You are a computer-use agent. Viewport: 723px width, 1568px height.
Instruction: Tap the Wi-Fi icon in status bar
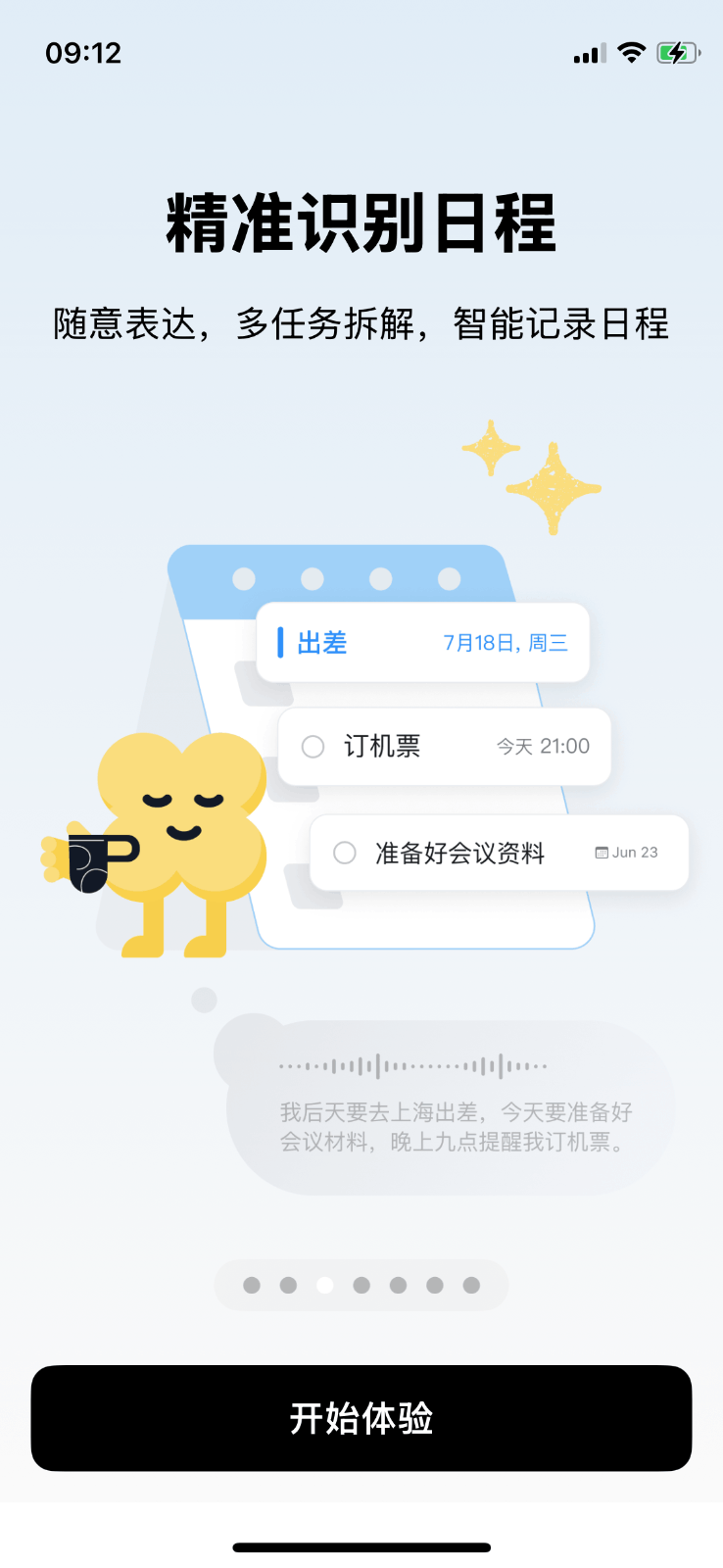[x=632, y=53]
